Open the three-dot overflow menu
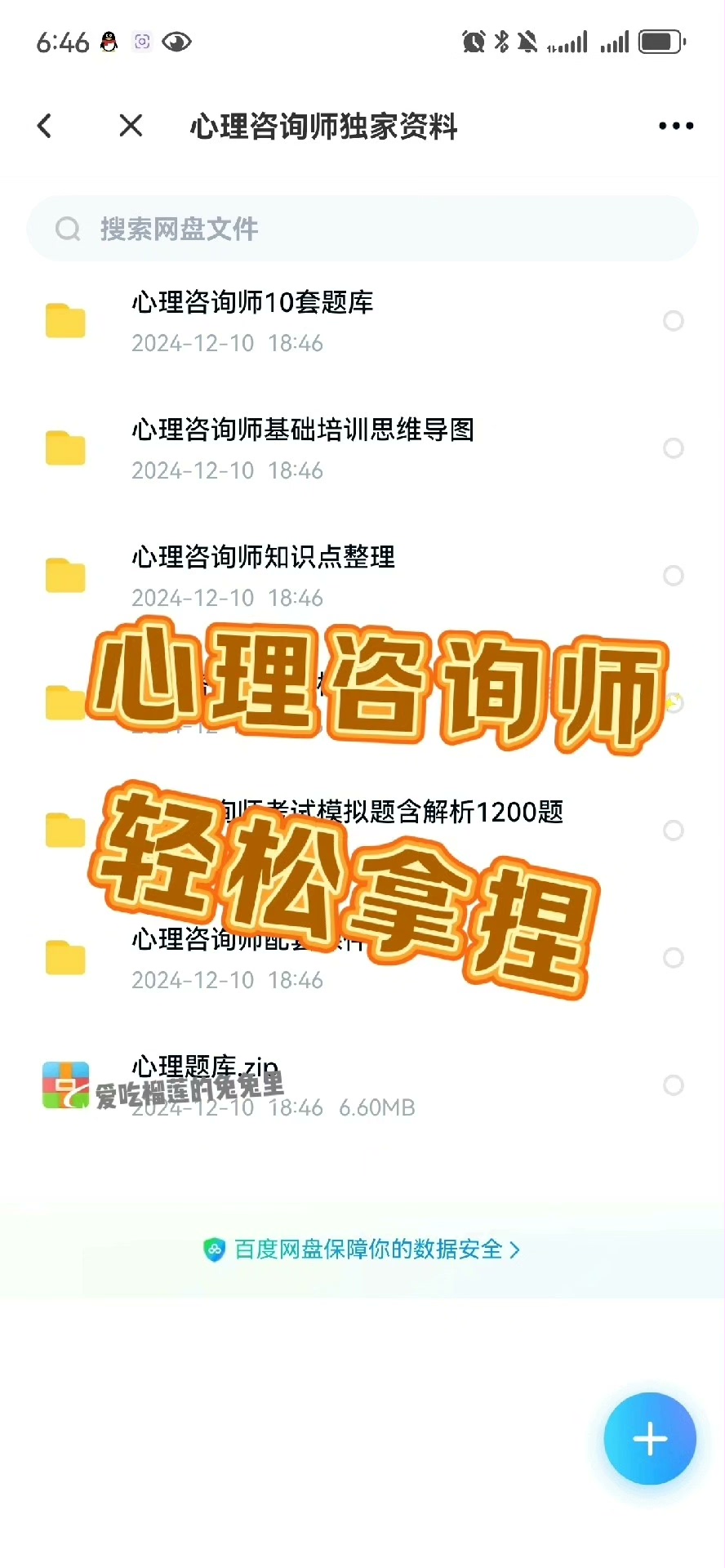This screenshot has height=1568, width=725. (676, 126)
